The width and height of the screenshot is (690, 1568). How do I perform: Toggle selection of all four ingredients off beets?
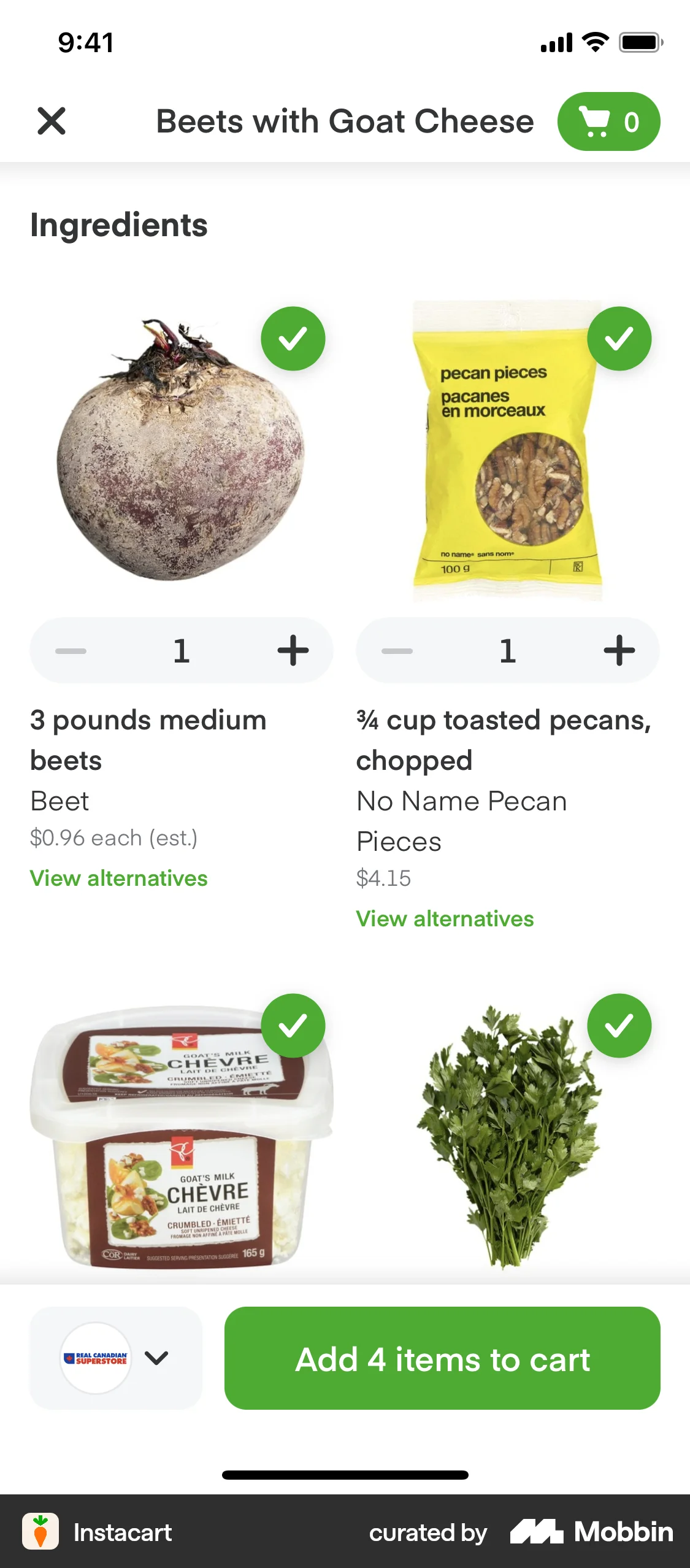tap(293, 338)
